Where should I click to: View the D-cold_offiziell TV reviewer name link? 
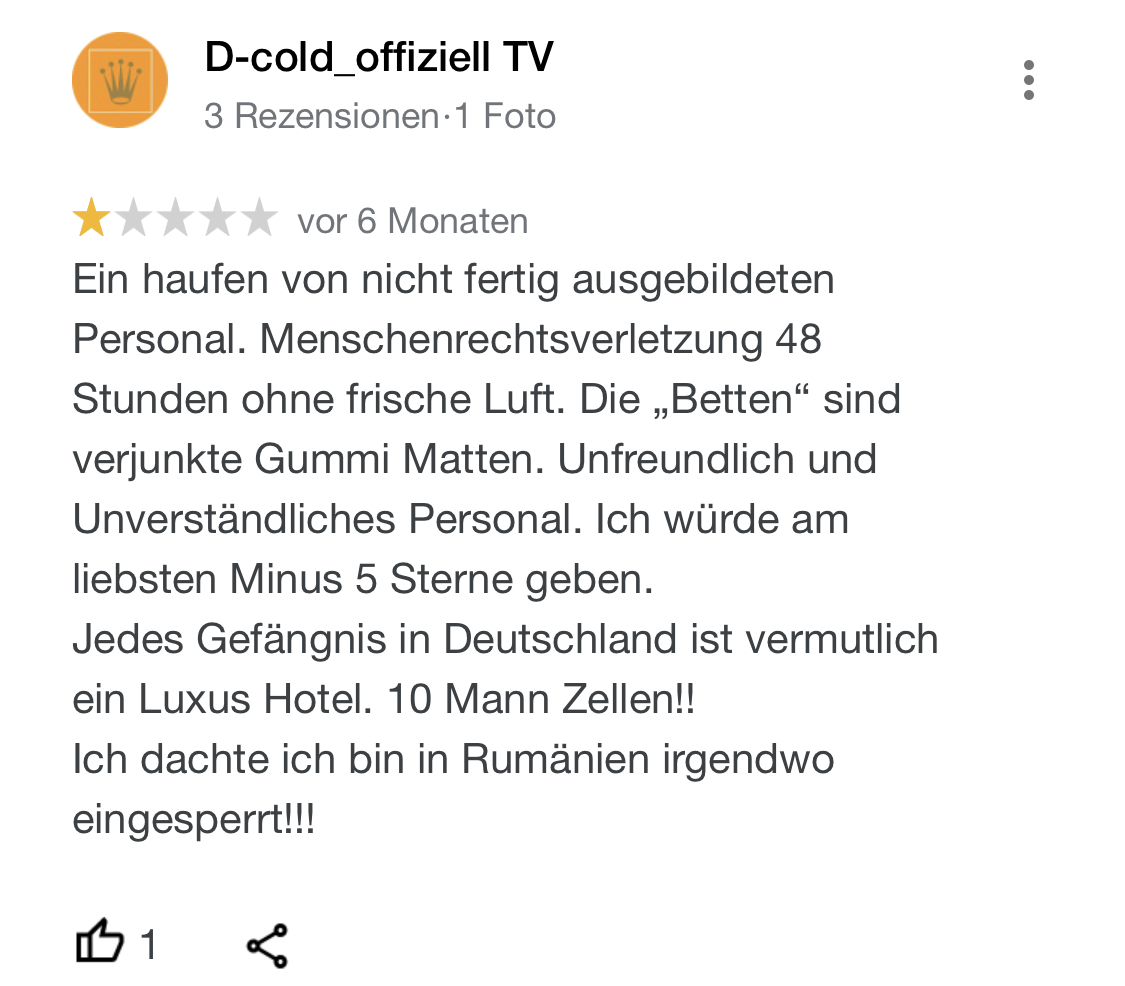pos(378,58)
